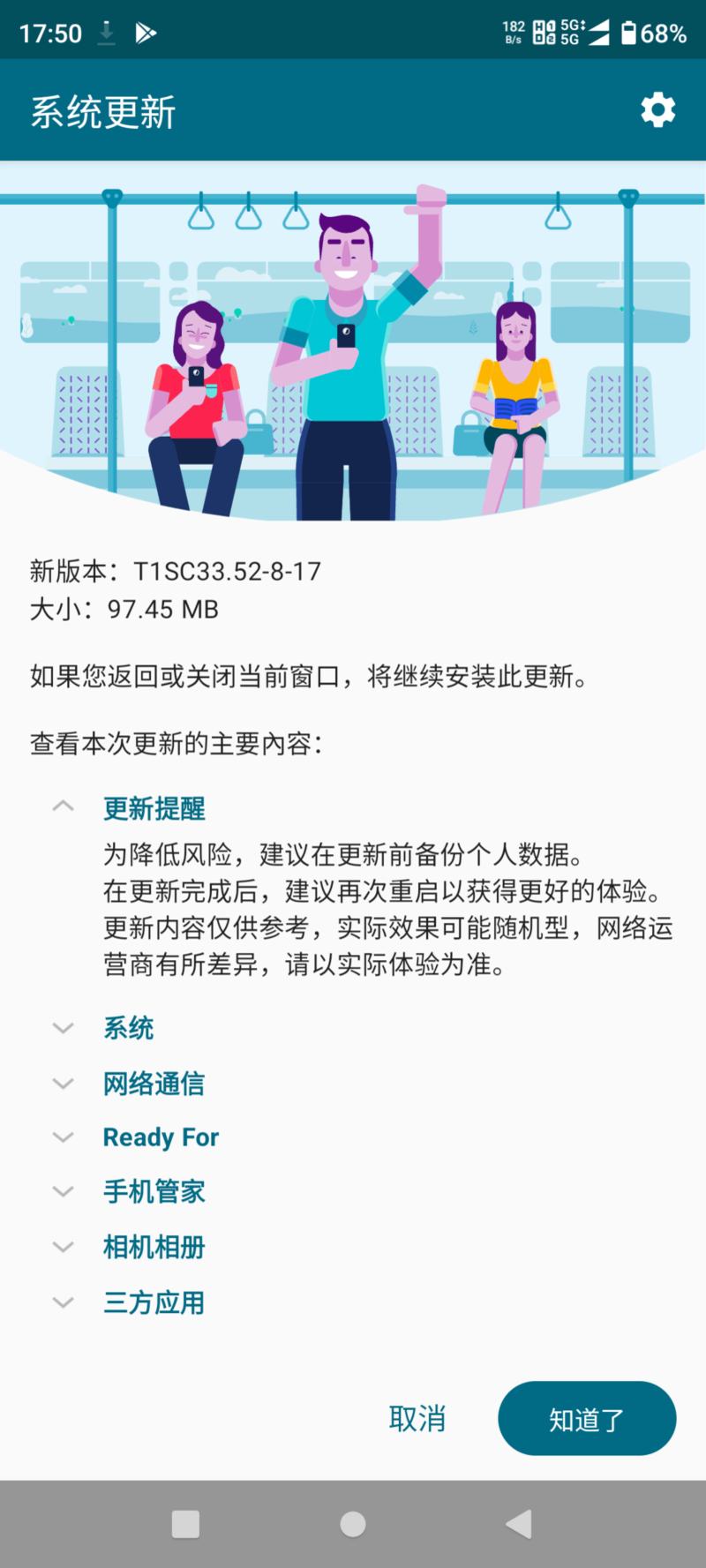The image size is (706, 1568).
Task: Open system update settings gear
Action: 657,110
